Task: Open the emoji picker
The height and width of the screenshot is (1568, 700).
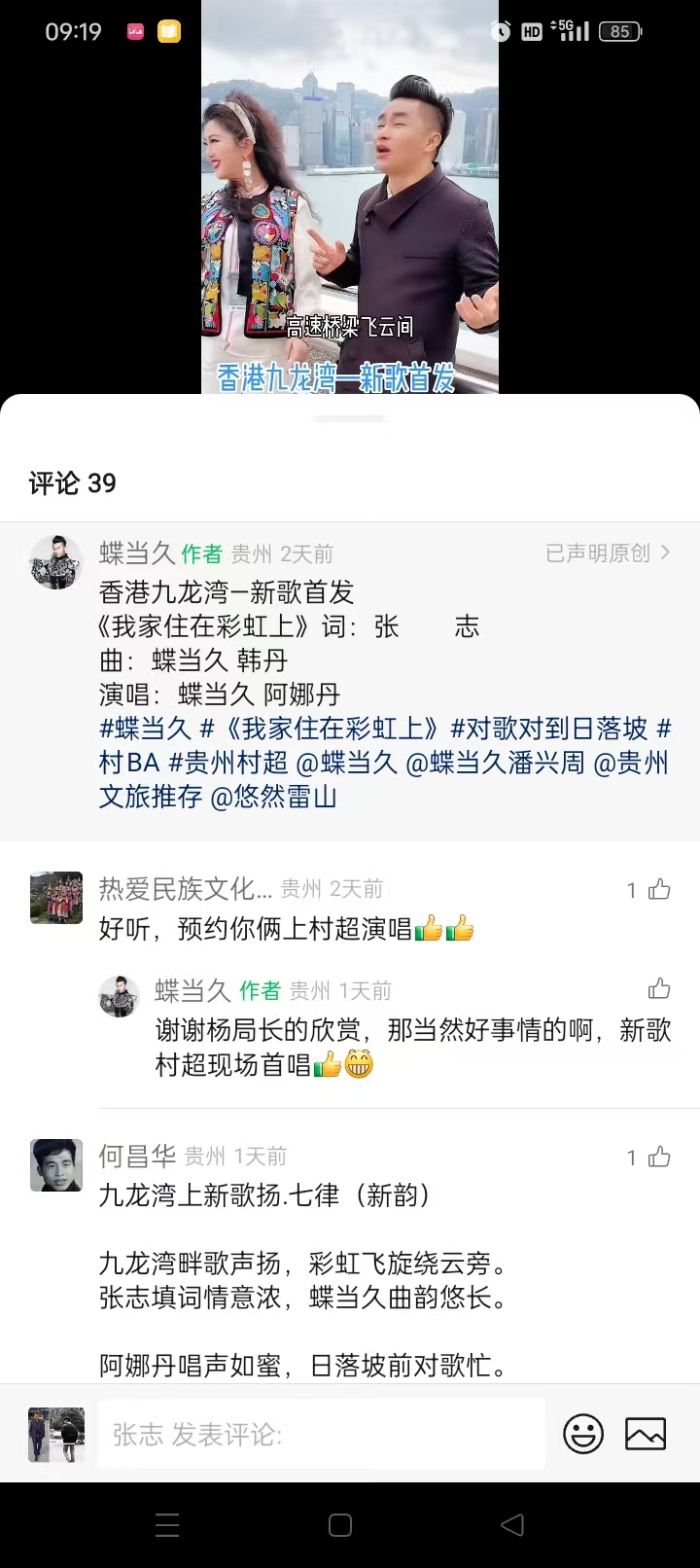Action: [583, 1434]
